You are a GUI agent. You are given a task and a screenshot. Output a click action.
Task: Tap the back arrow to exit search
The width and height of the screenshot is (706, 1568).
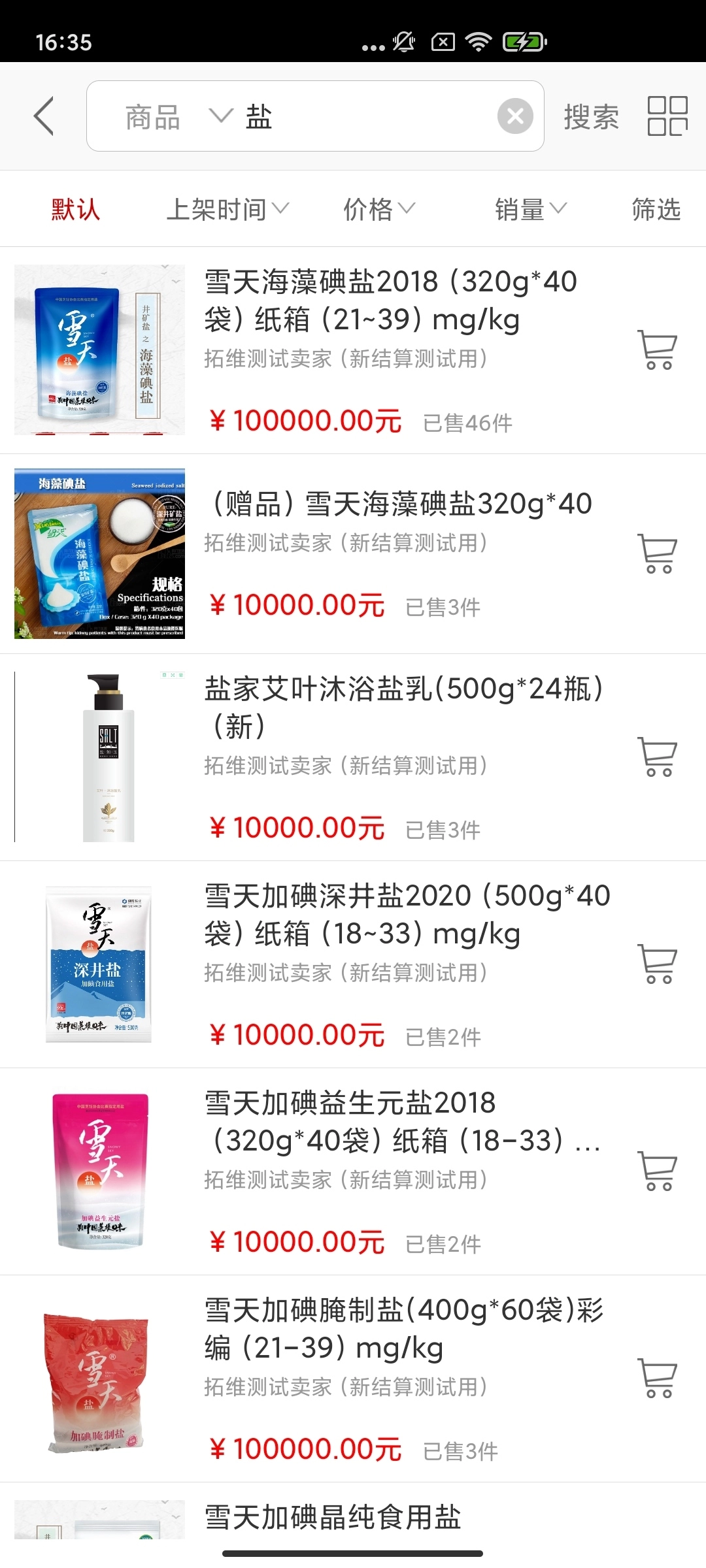tap(42, 116)
